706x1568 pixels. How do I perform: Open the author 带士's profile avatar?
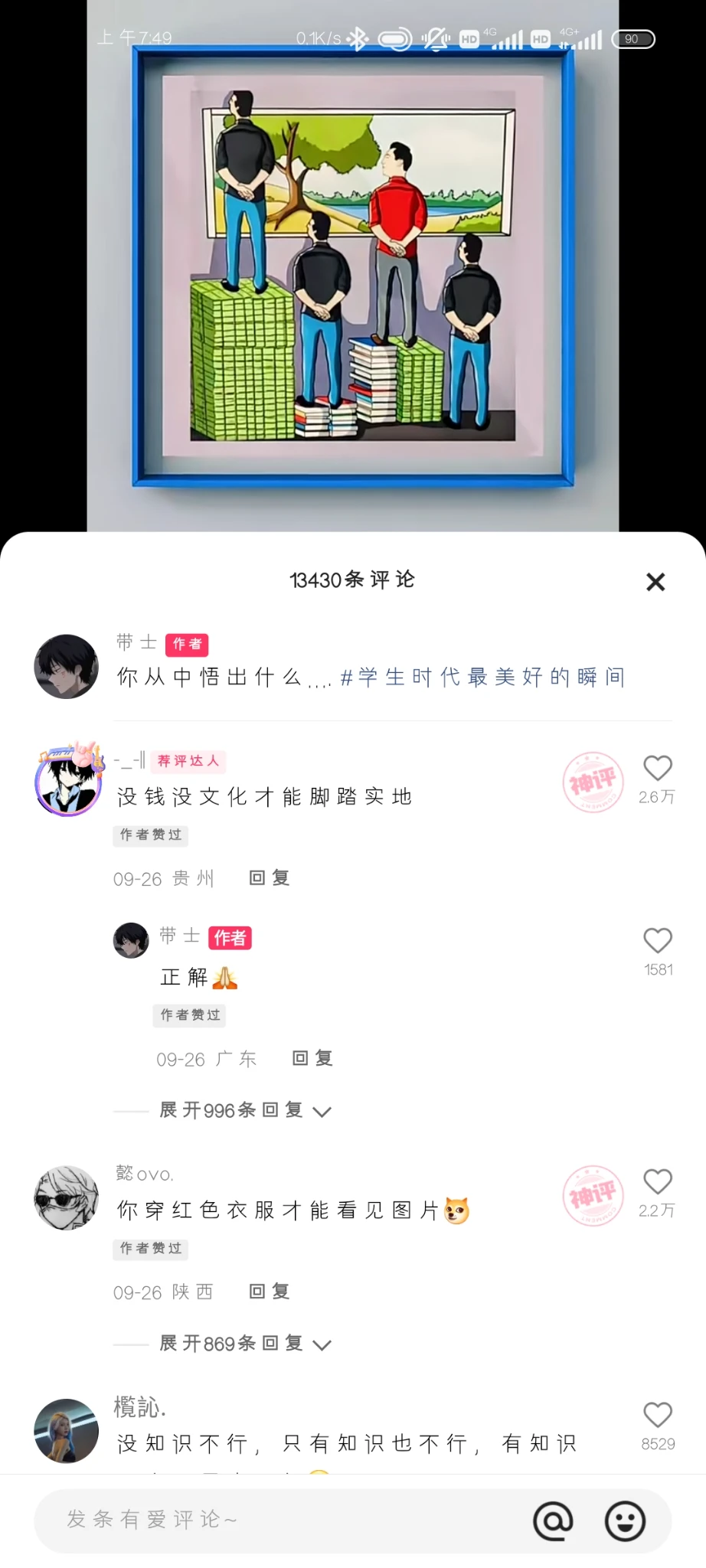67,666
